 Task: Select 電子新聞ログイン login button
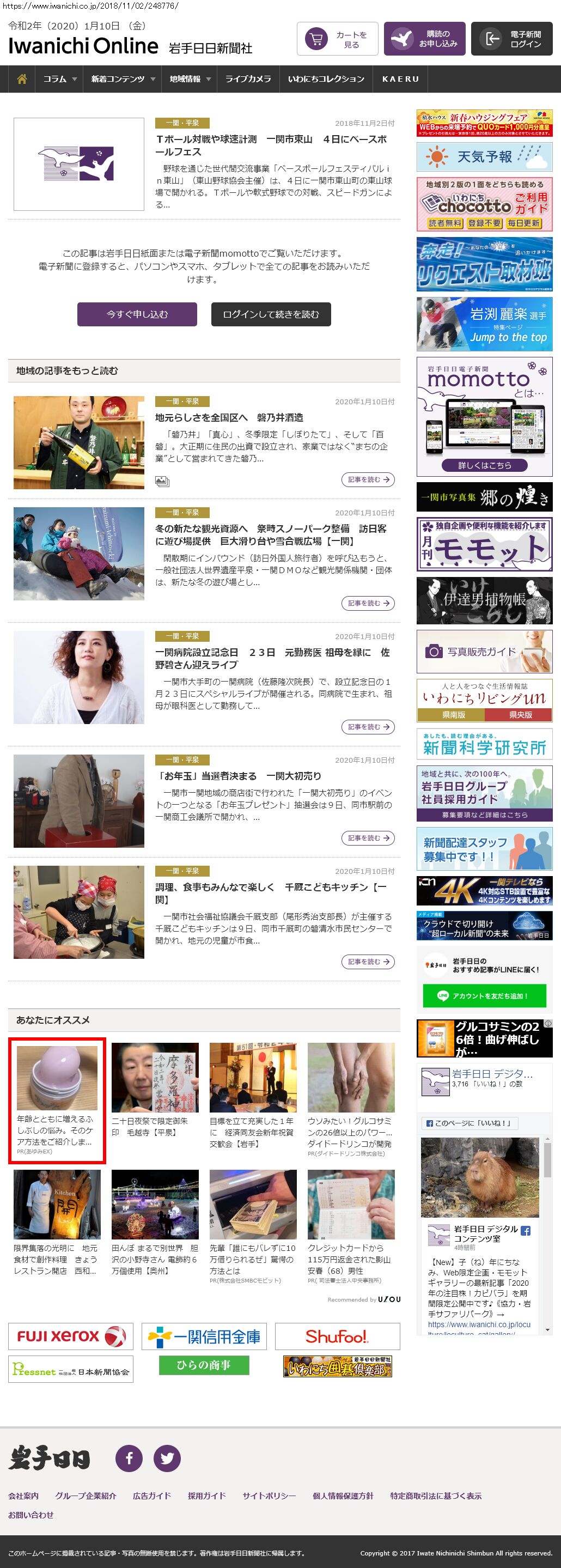click(511, 39)
